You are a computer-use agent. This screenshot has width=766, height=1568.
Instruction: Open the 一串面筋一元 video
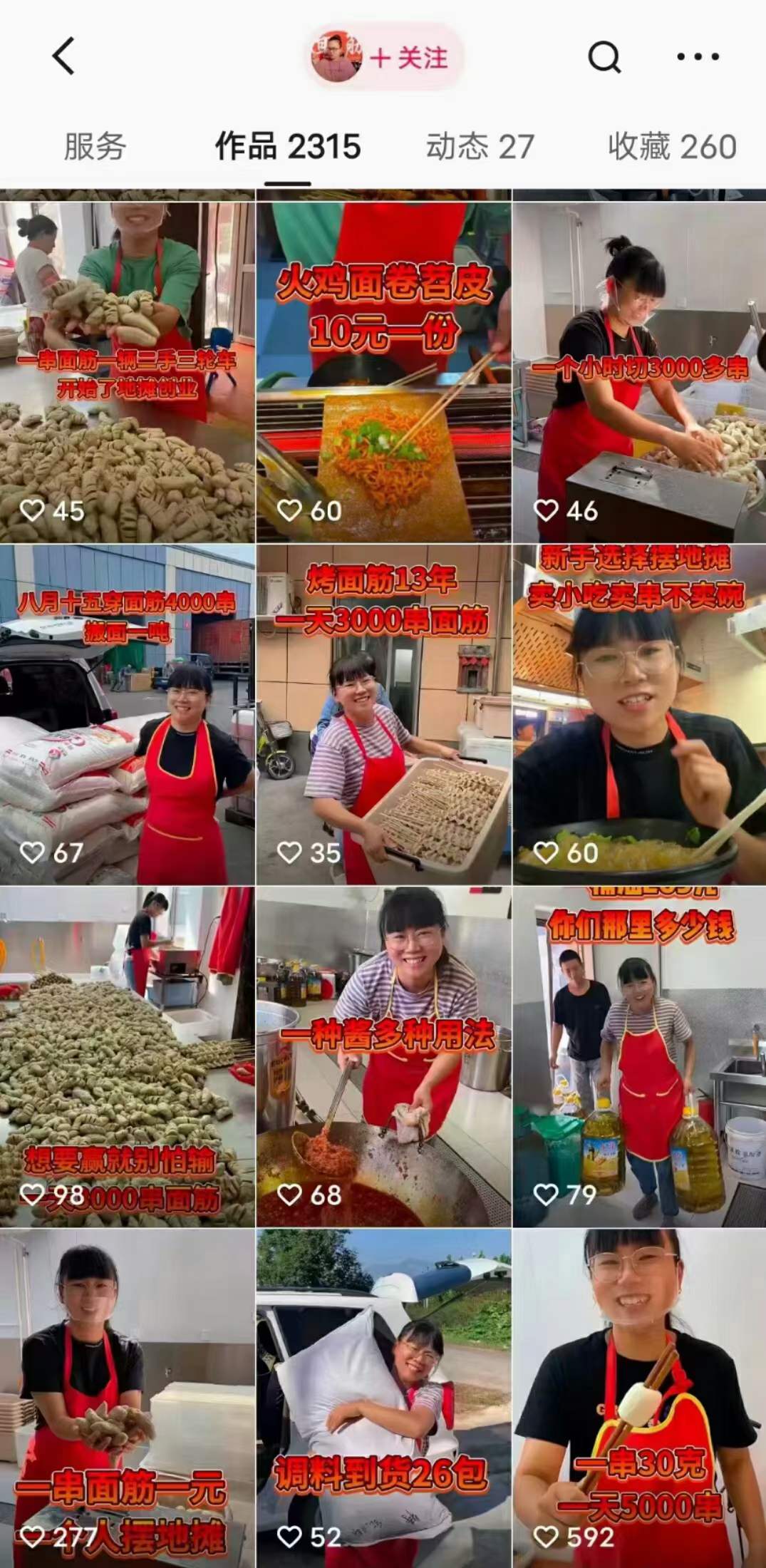point(127,1397)
